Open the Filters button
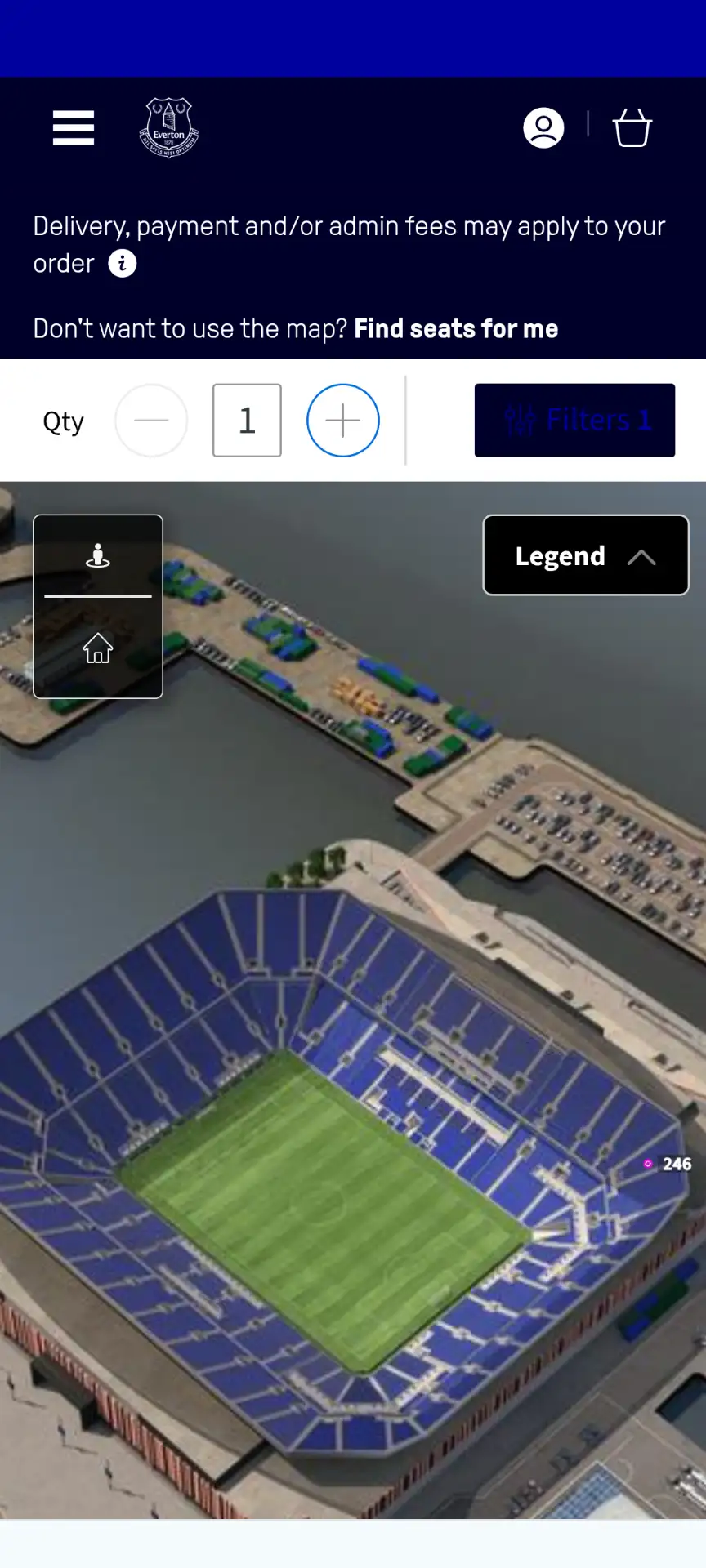 574,421
